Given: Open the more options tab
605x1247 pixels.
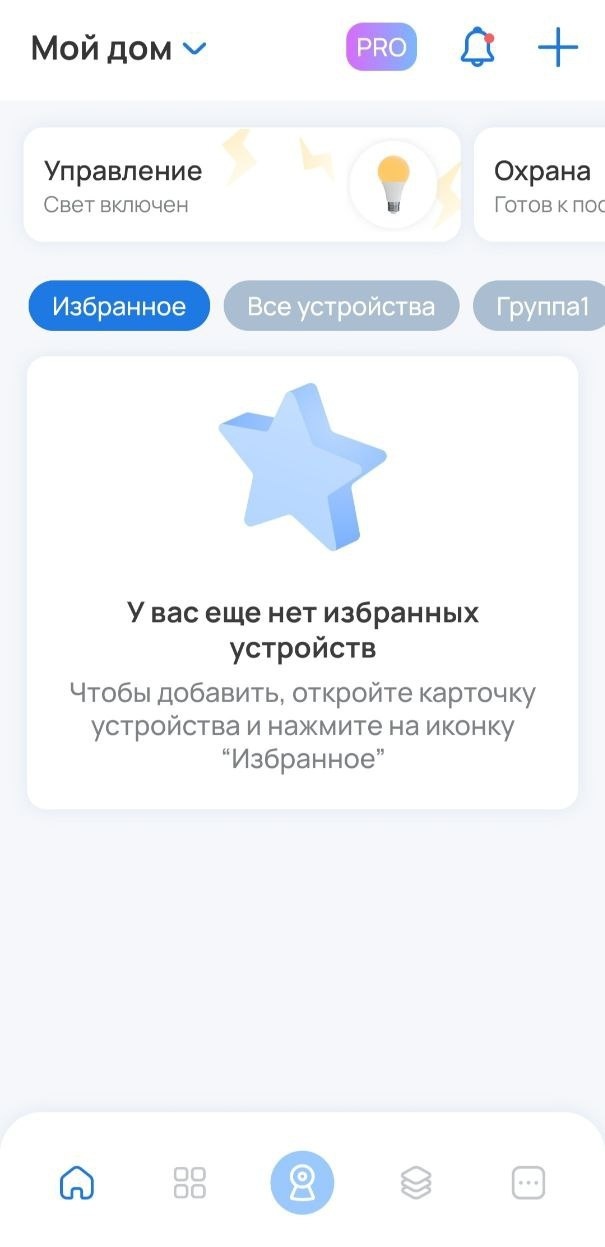Looking at the screenshot, I should tap(528, 1183).
